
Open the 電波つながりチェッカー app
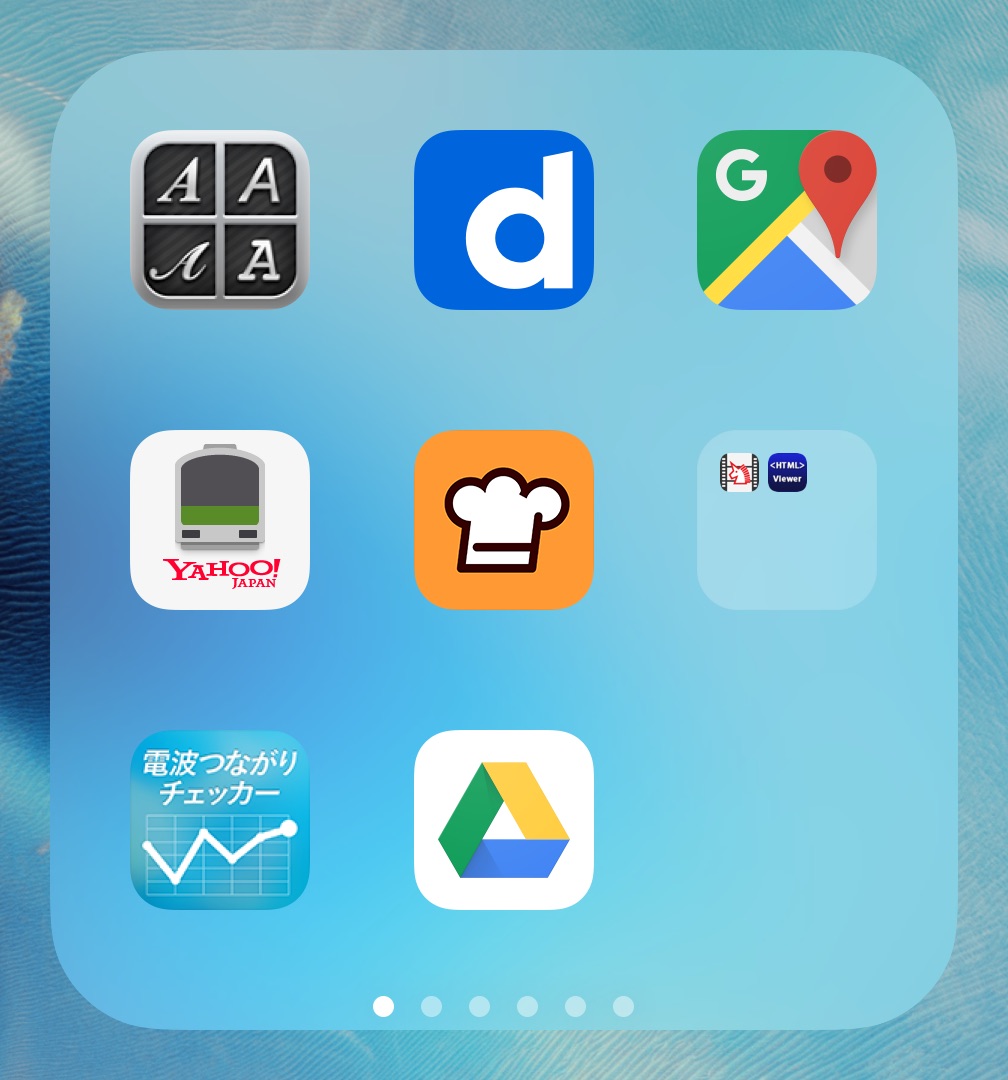pos(220,820)
